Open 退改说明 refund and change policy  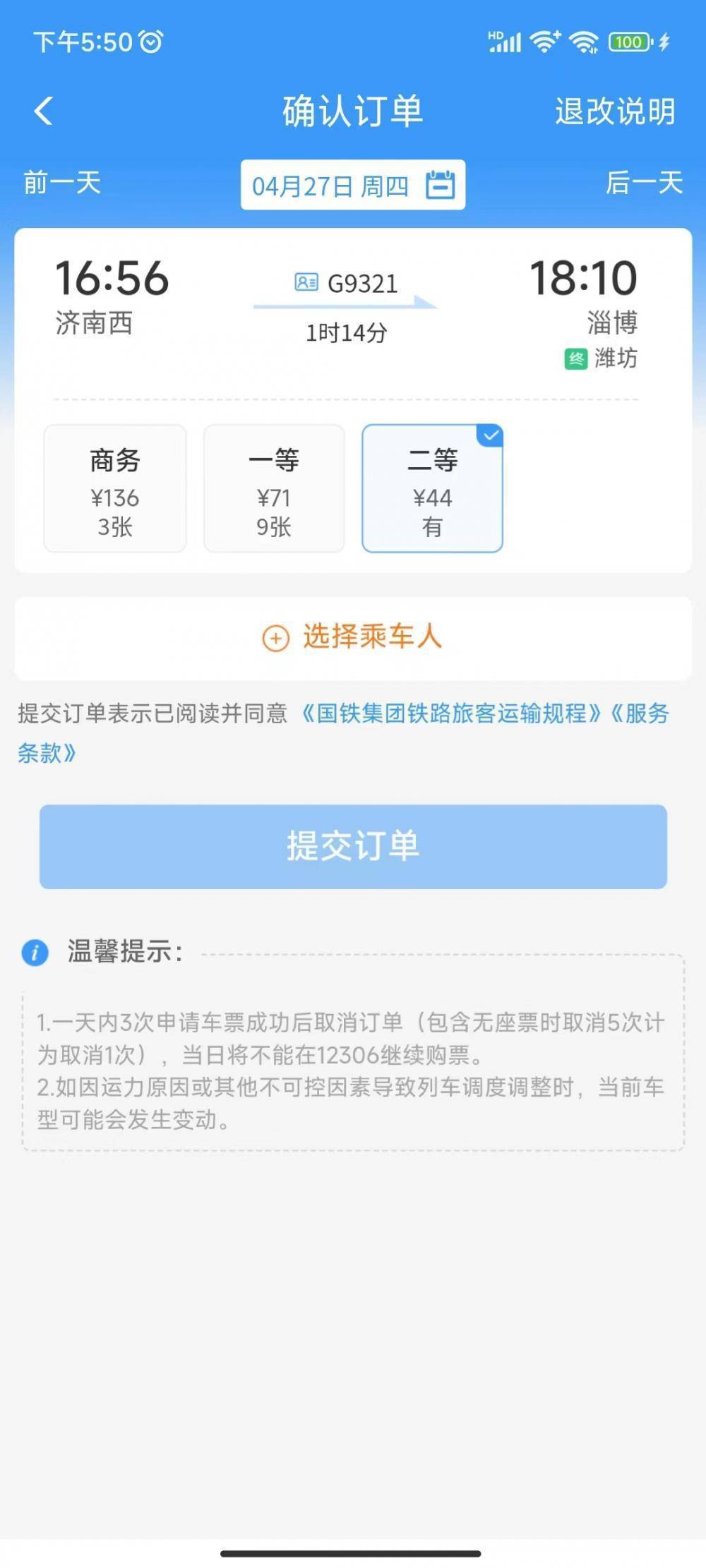coord(615,111)
